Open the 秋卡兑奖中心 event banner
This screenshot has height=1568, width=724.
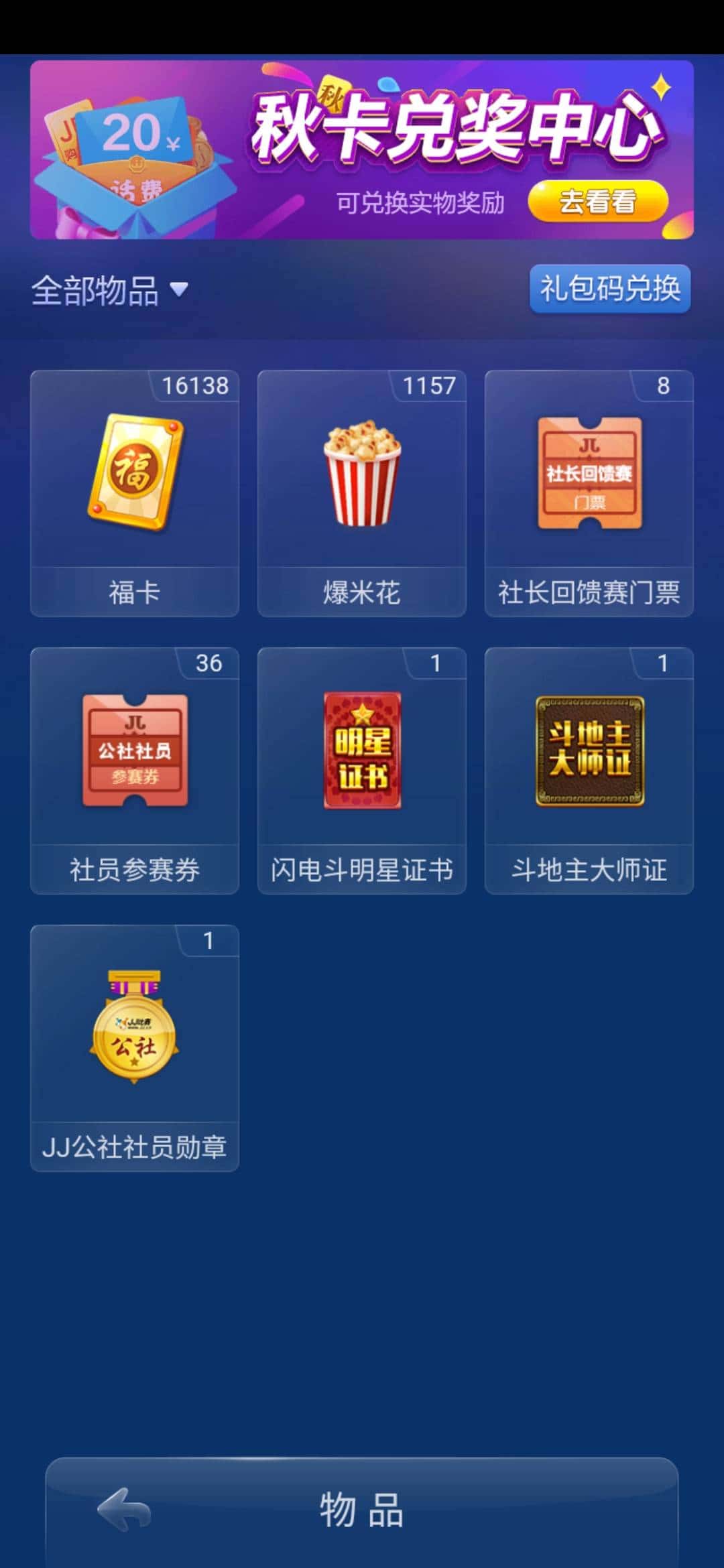tap(362, 147)
